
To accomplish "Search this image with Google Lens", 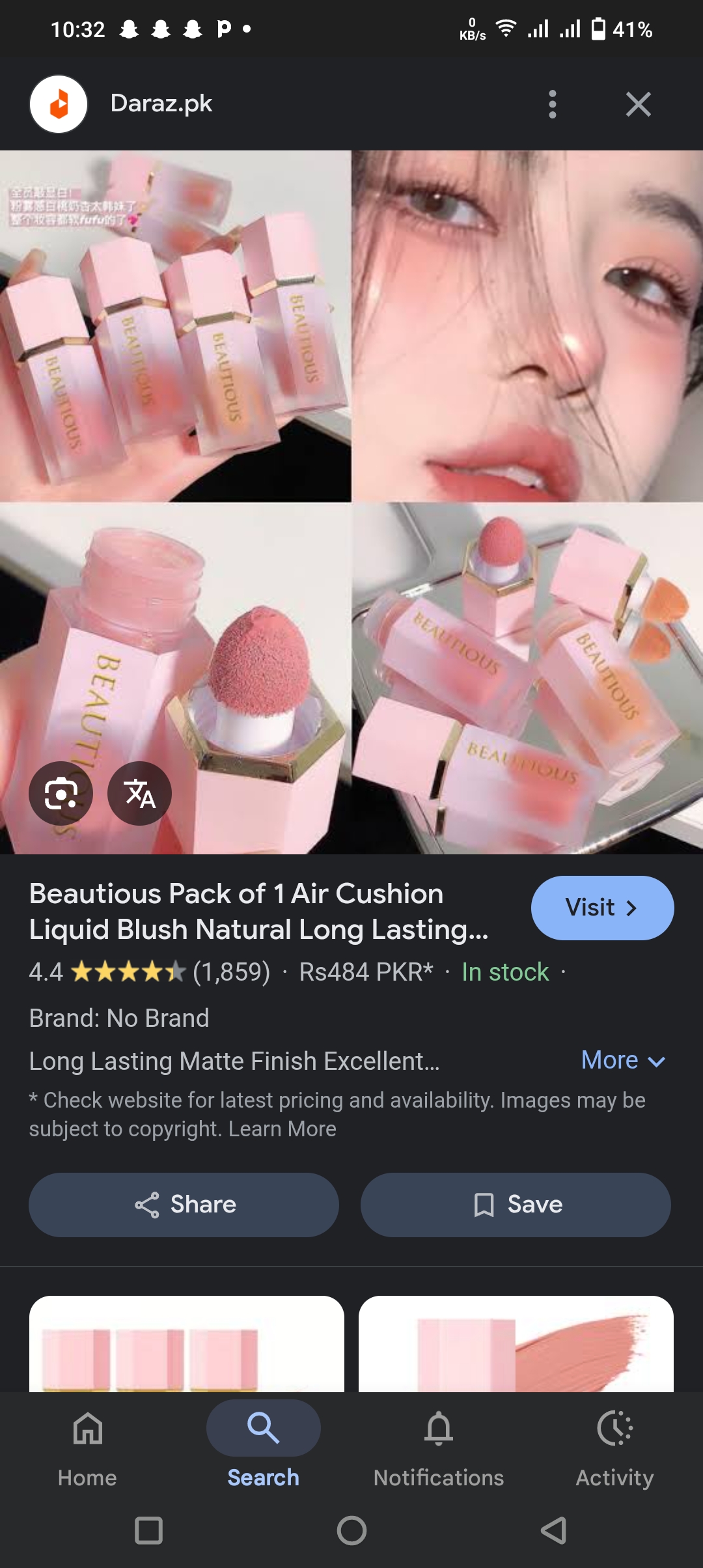I will tap(61, 793).
